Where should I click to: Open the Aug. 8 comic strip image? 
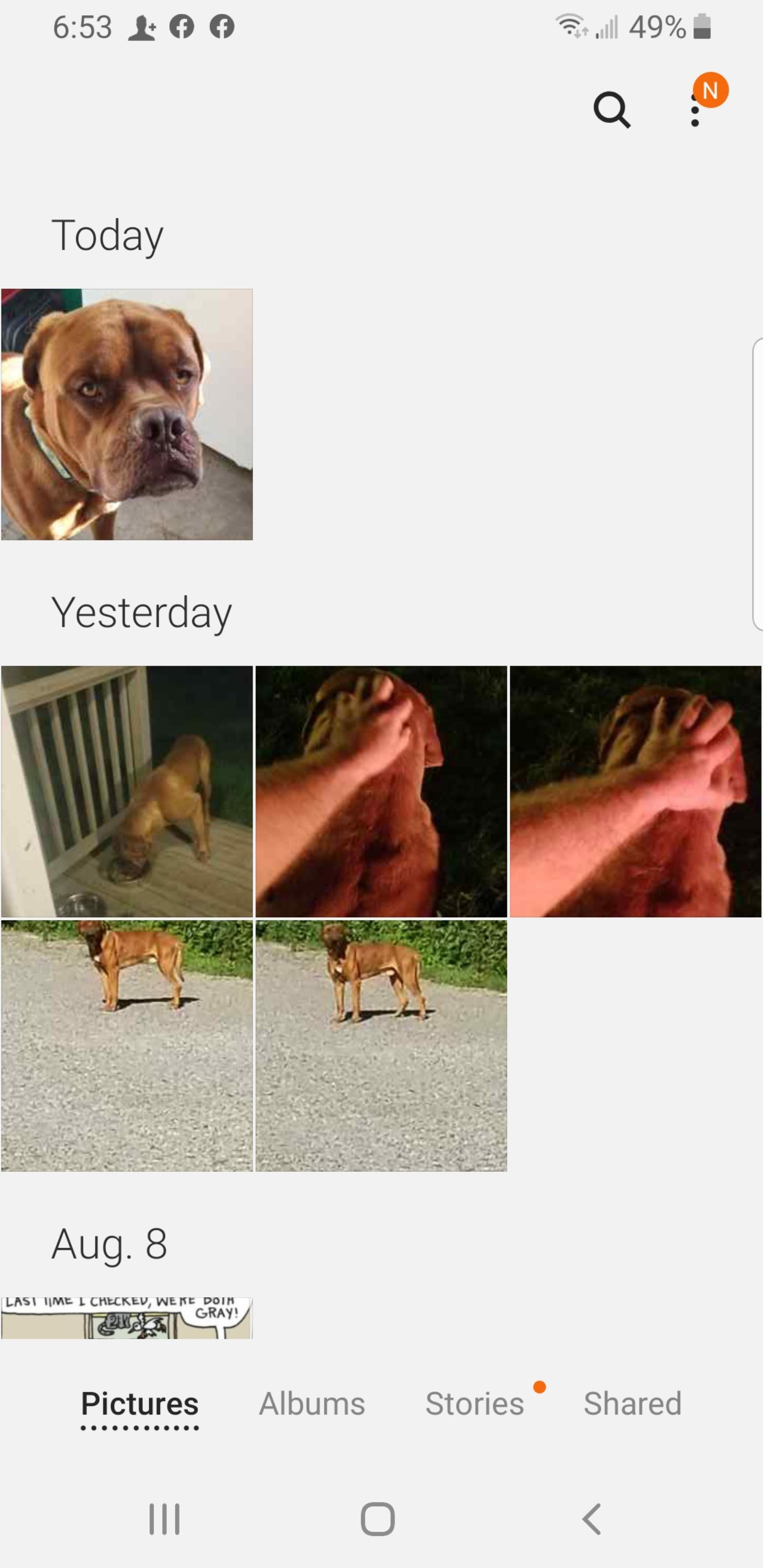127,1319
